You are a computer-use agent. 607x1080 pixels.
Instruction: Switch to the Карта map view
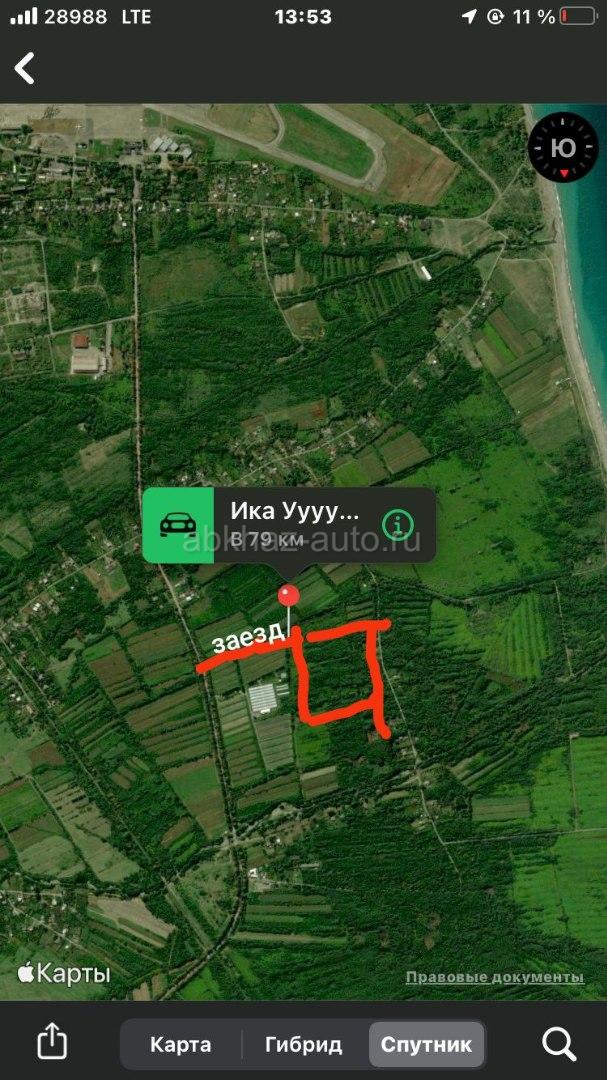tap(181, 1045)
